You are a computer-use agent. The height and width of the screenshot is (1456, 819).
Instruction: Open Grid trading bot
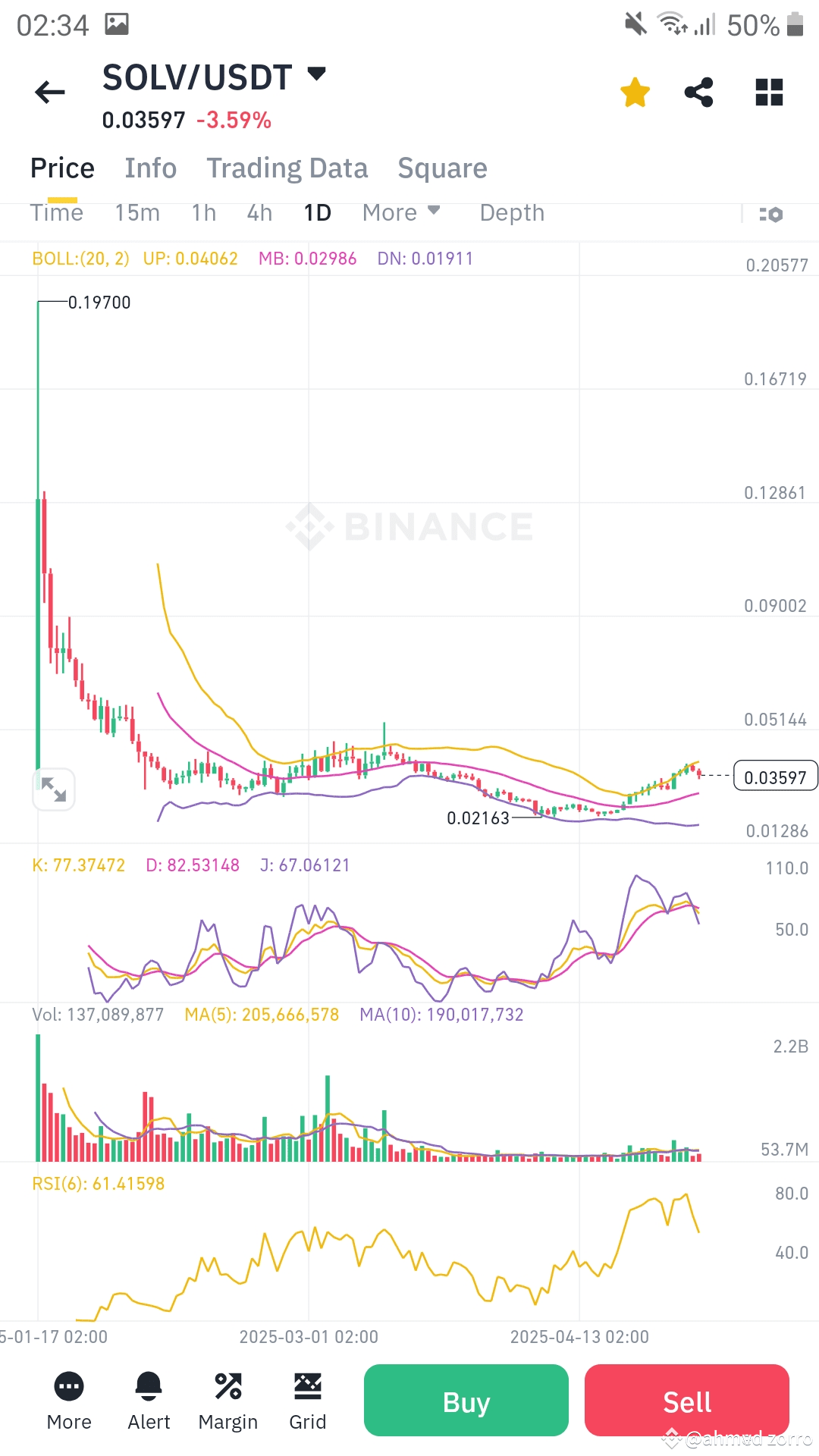[307, 1401]
